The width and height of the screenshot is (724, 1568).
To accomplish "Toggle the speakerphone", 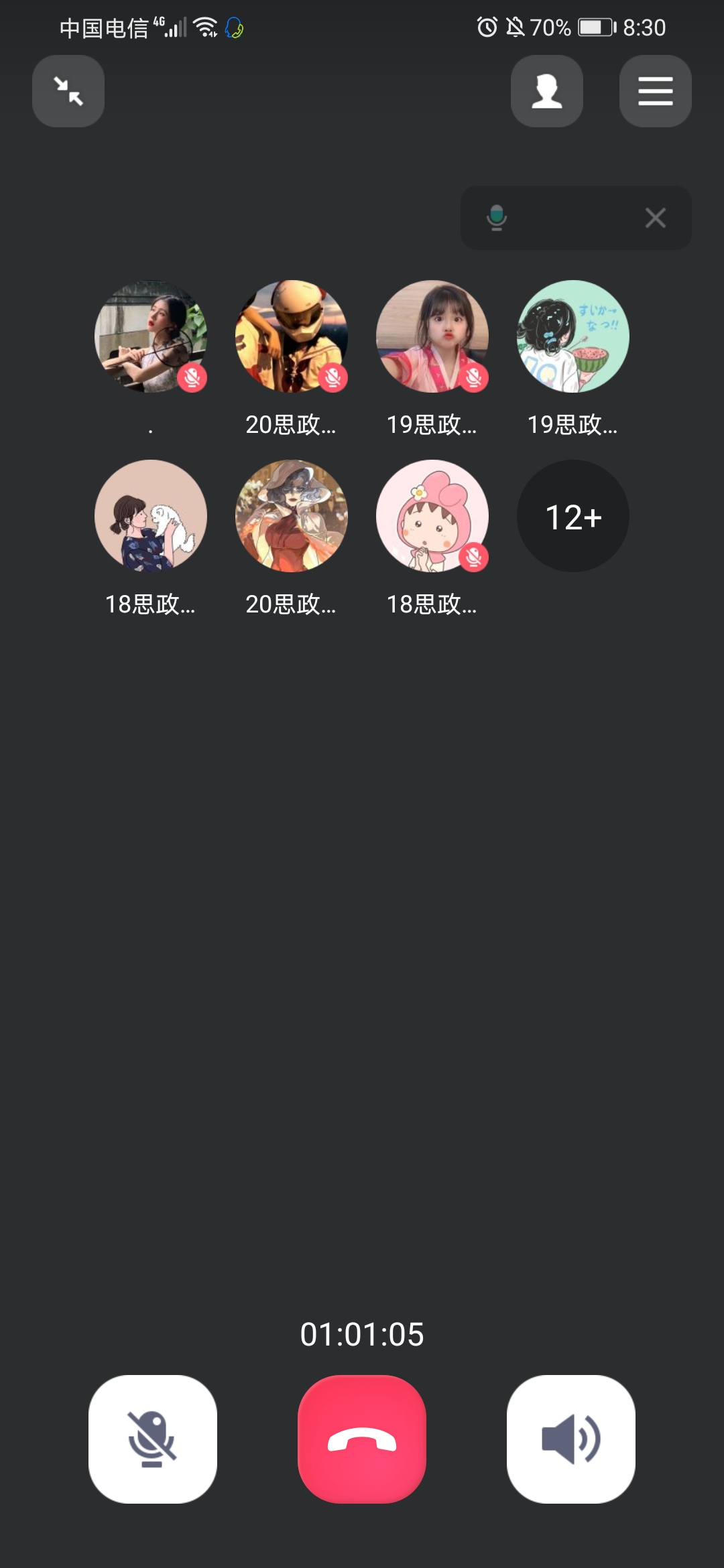I will pyautogui.click(x=571, y=1439).
